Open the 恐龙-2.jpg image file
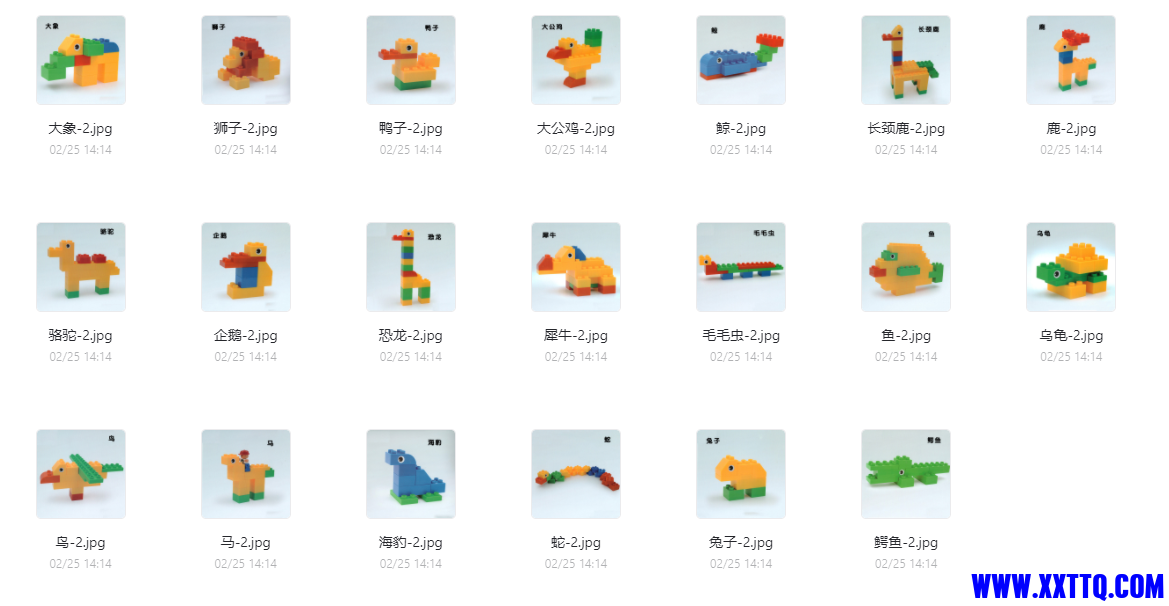Image resolution: width=1169 pixels, height=606 pixels. pyautogui.click(x=411, y=267)
